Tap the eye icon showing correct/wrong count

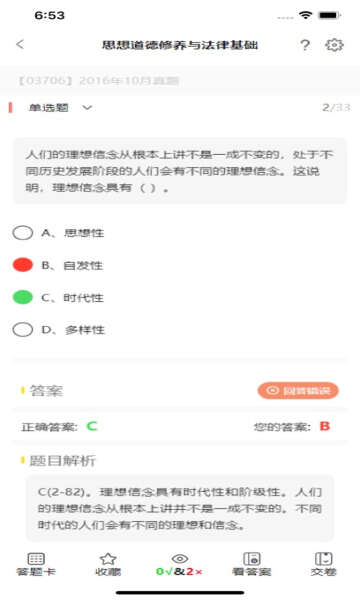(x=179, y=564)
